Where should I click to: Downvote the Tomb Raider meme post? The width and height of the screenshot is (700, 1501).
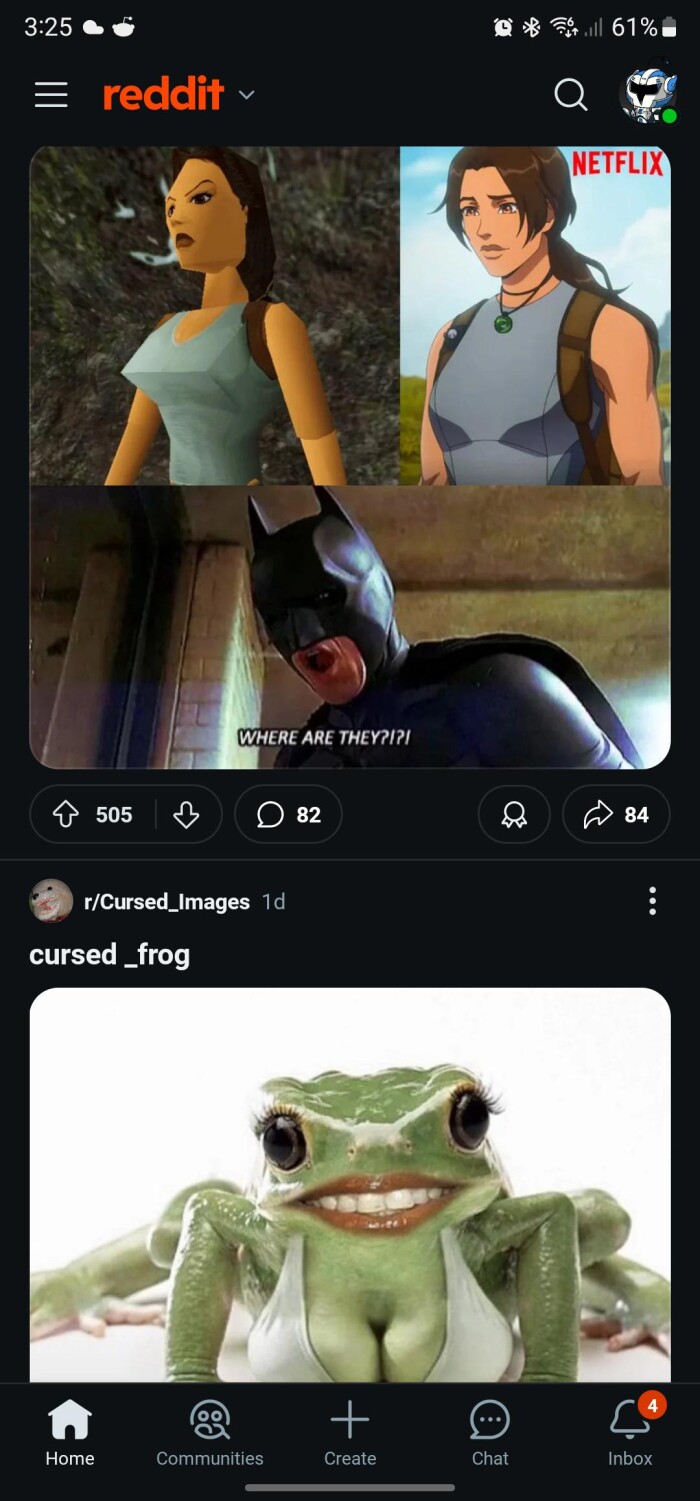pos(186,815)
